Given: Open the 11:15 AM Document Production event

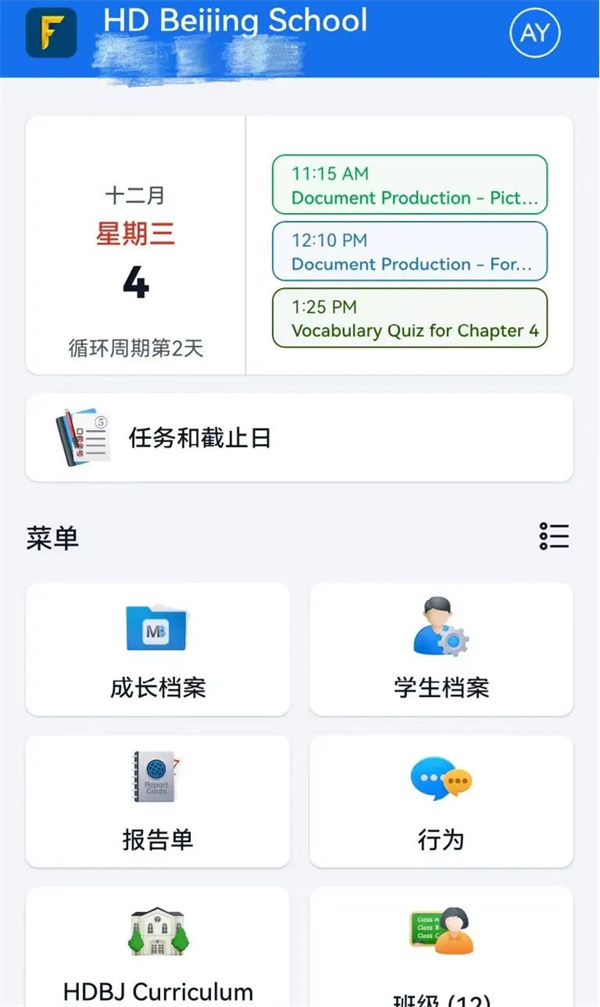Looking at the screenshot, I should click(x=410, y=185).
